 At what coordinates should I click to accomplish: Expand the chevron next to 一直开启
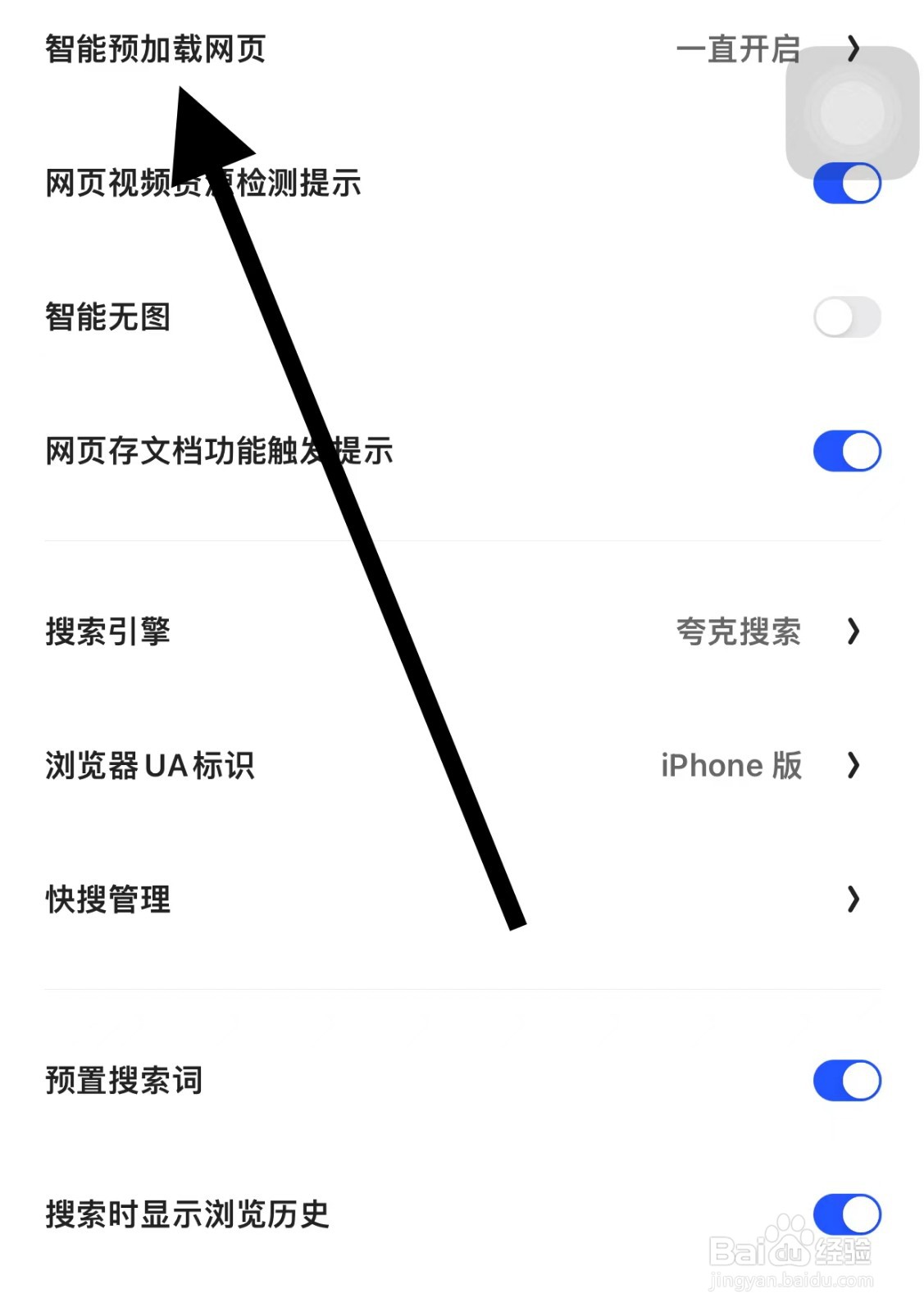point(855,49)
